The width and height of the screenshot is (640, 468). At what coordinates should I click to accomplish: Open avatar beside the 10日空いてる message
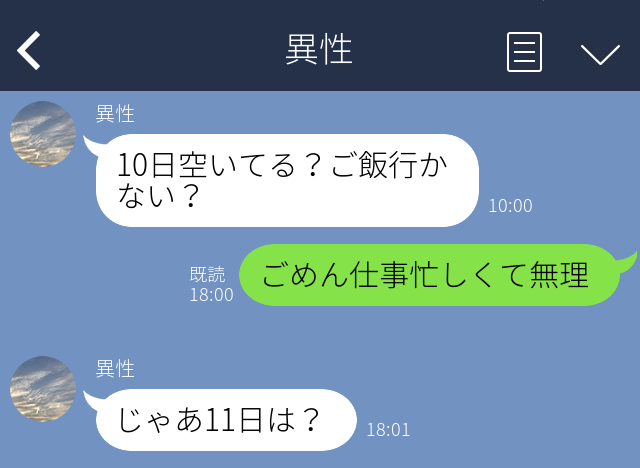(43, 134)
